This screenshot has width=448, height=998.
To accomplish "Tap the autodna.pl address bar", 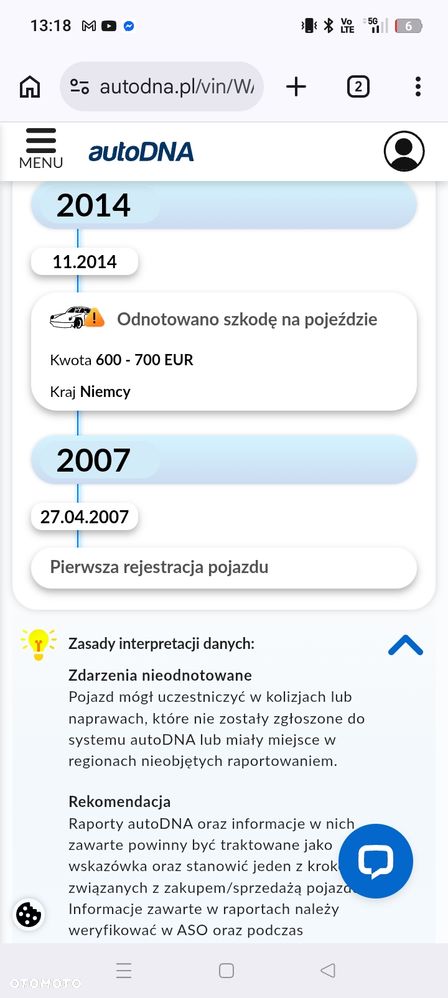I will click(162, 87).
